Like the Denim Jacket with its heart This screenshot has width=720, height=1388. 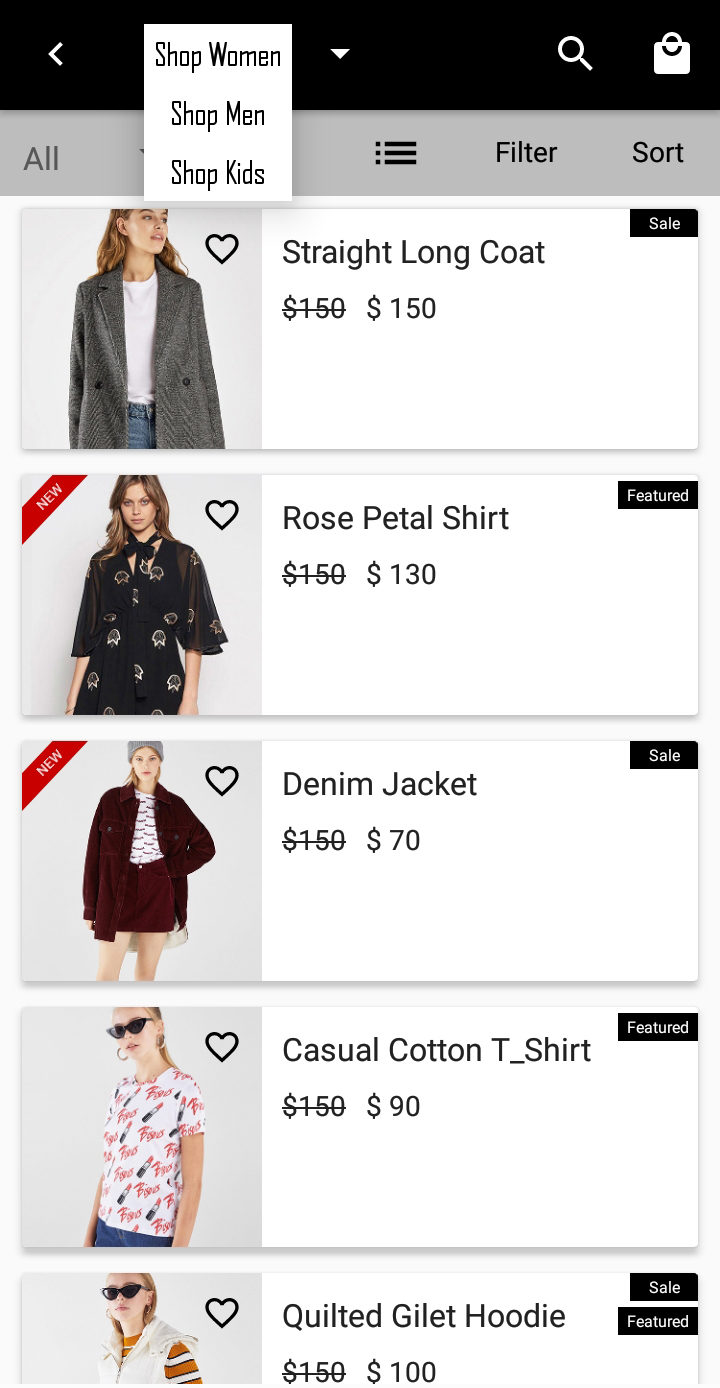coord(222,781)
